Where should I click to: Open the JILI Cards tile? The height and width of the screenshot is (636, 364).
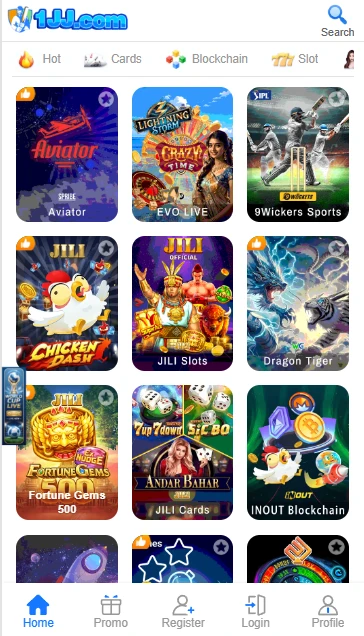pos(182,452)
